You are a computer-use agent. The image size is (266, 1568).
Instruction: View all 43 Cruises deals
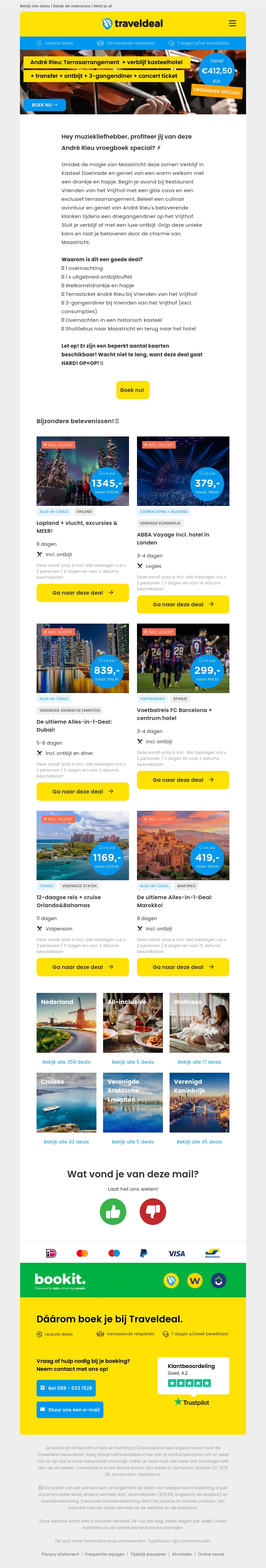pyautogui.click(x=66, y=1141)
